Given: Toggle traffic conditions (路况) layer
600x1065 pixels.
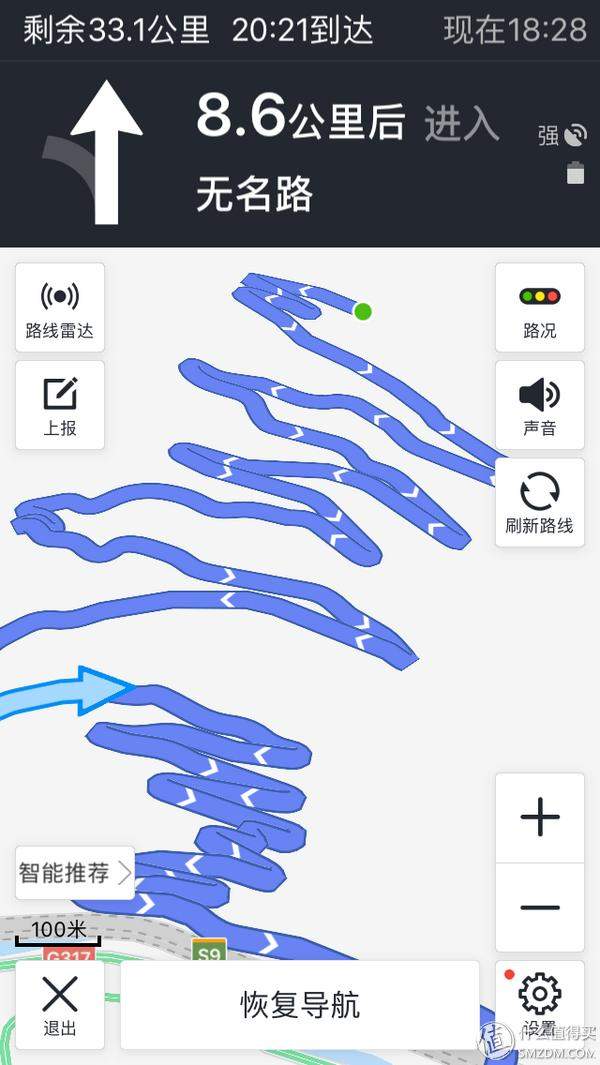Looking at the screenshot, I should (x=540, y=307).
